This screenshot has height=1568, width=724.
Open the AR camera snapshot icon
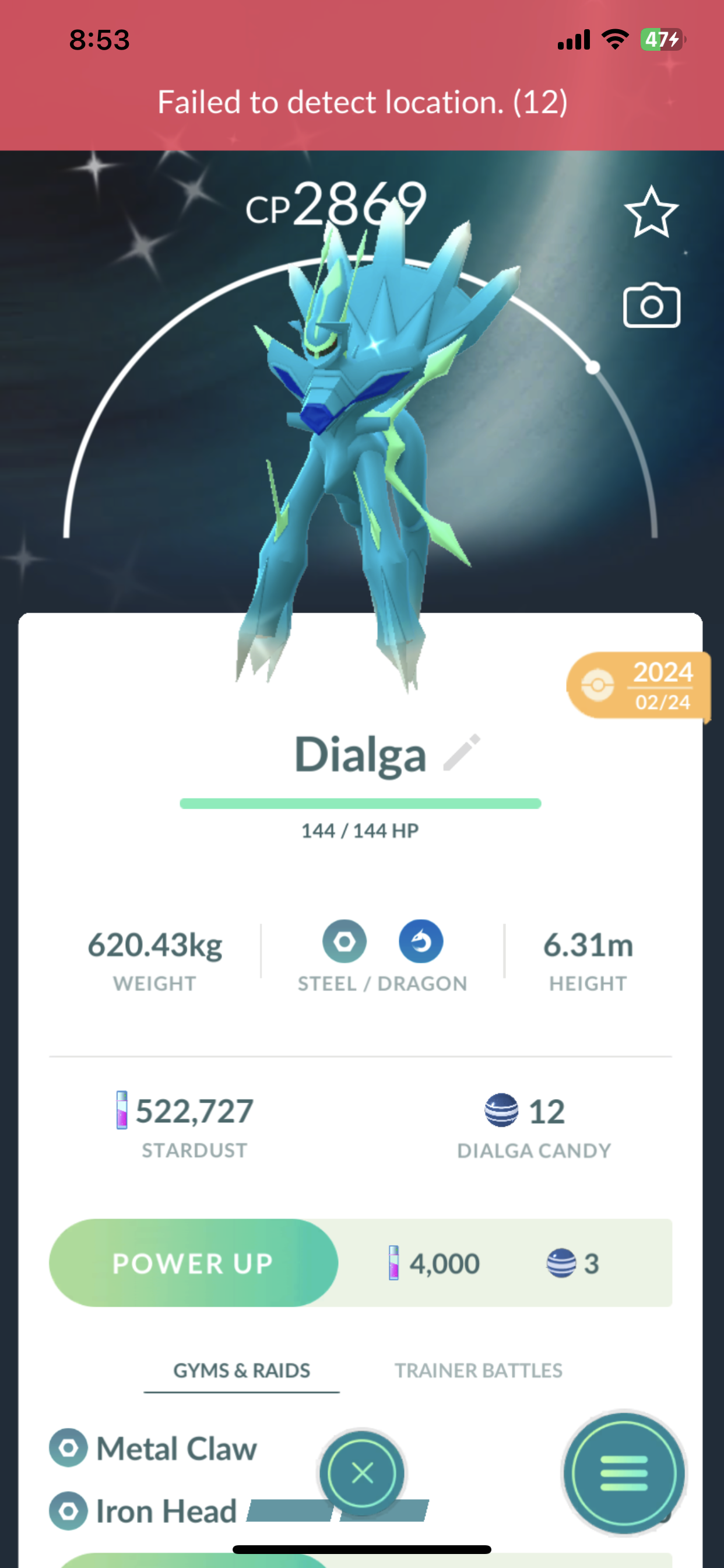click(x=651, y=306)
